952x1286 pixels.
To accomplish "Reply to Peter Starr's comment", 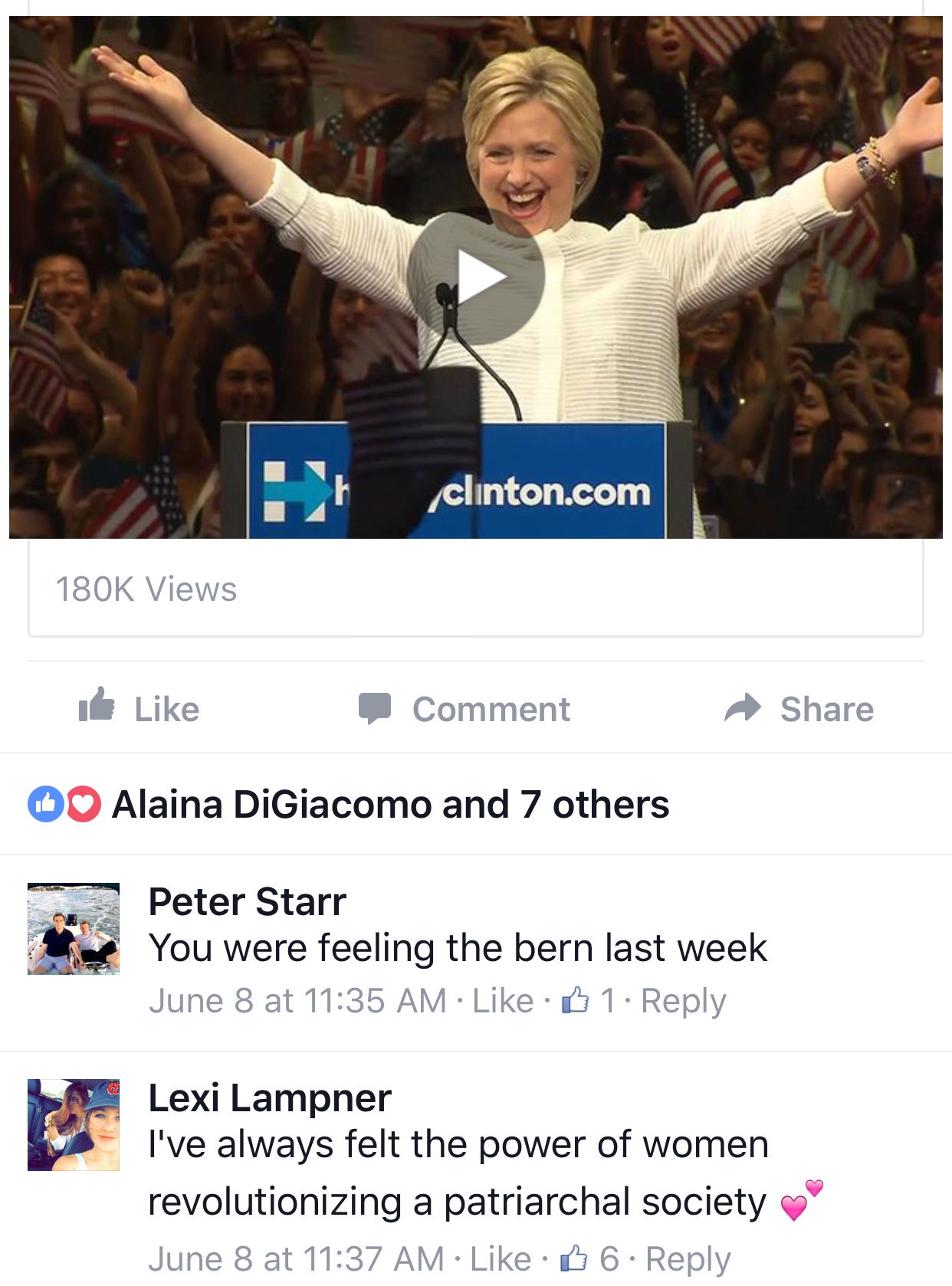I will [683, 1001].
